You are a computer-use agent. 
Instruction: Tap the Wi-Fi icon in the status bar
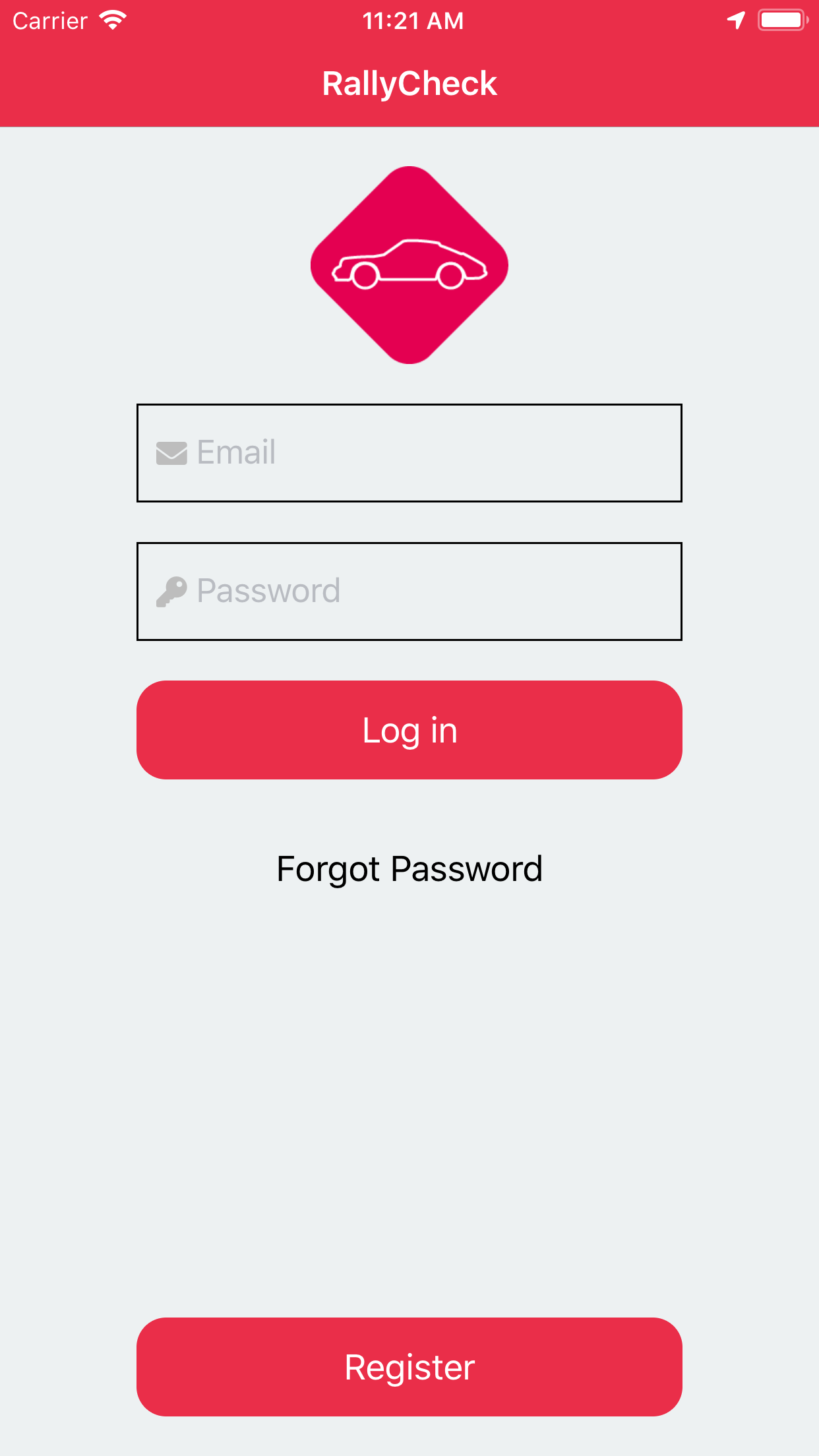(112, 20)
